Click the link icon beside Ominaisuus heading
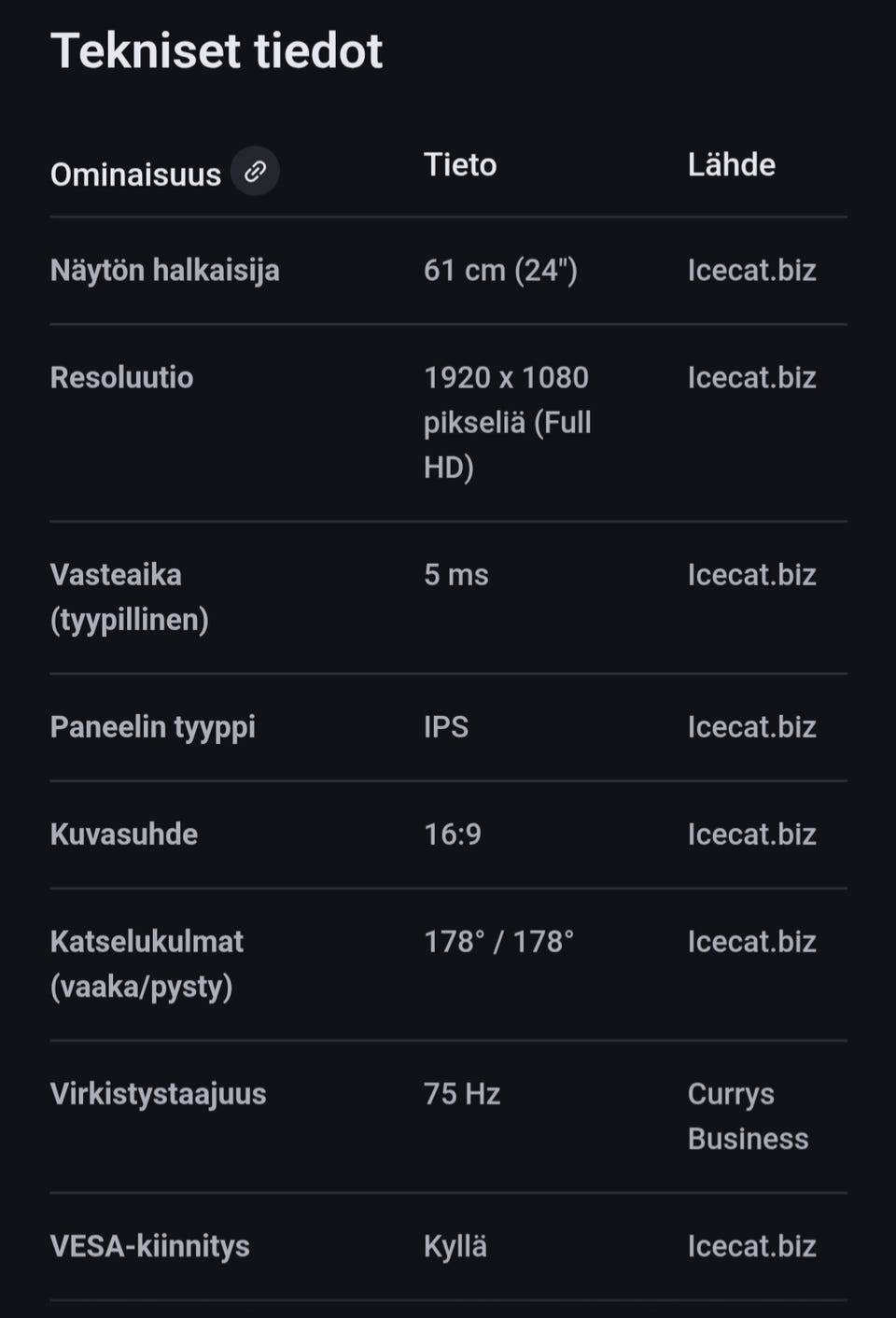 pyautogui.click(x=254, y=171)
